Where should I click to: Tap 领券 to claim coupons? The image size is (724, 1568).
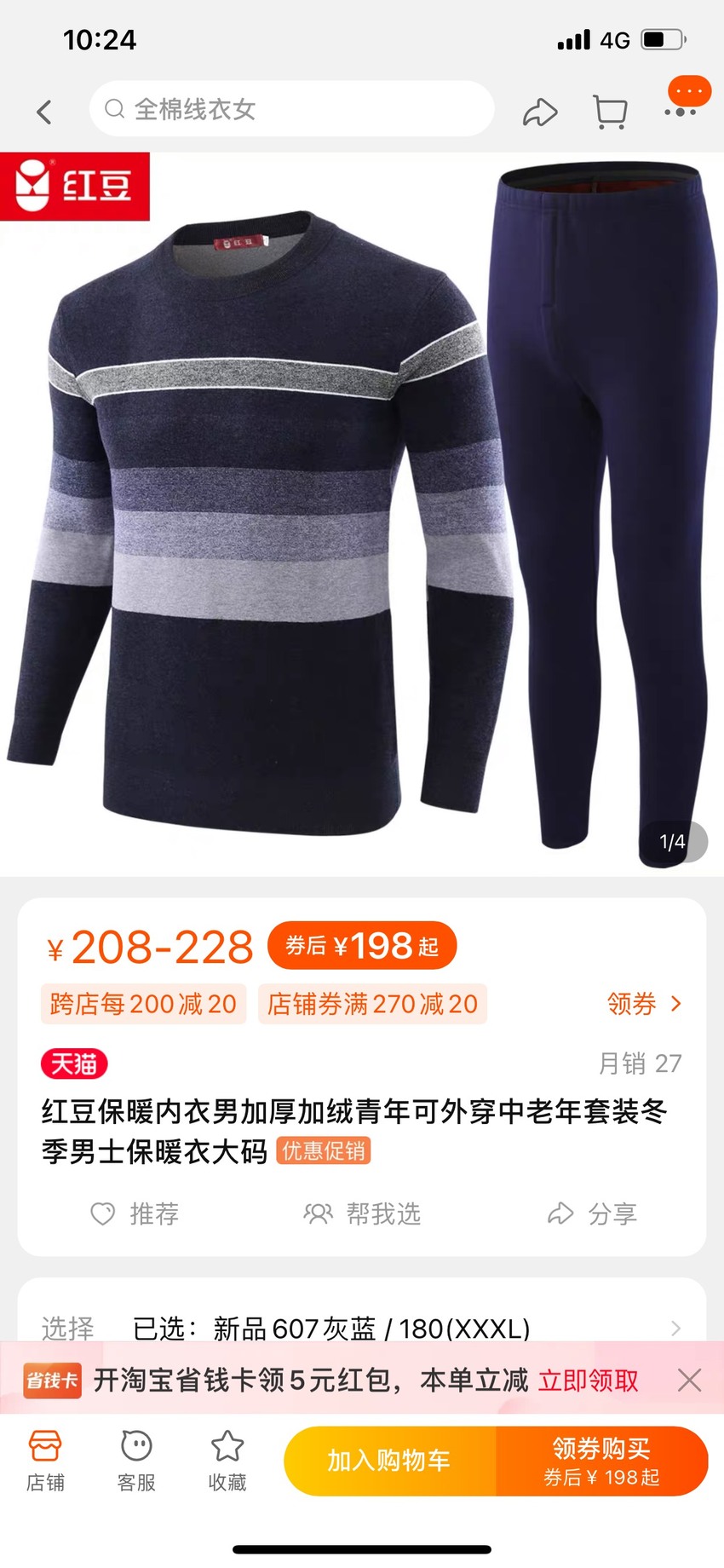pos(645,1004)
